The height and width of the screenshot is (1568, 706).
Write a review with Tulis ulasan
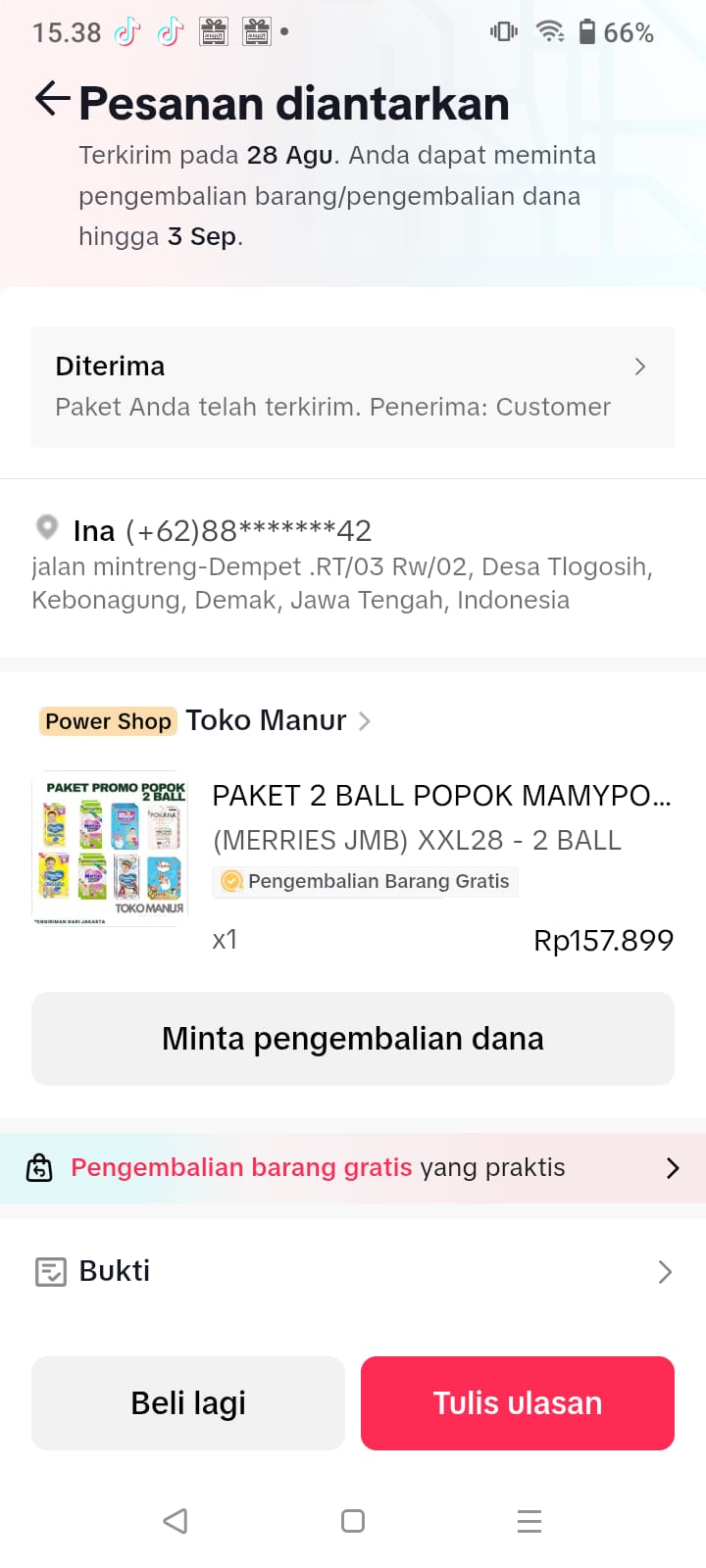(x=518, y=1403)
